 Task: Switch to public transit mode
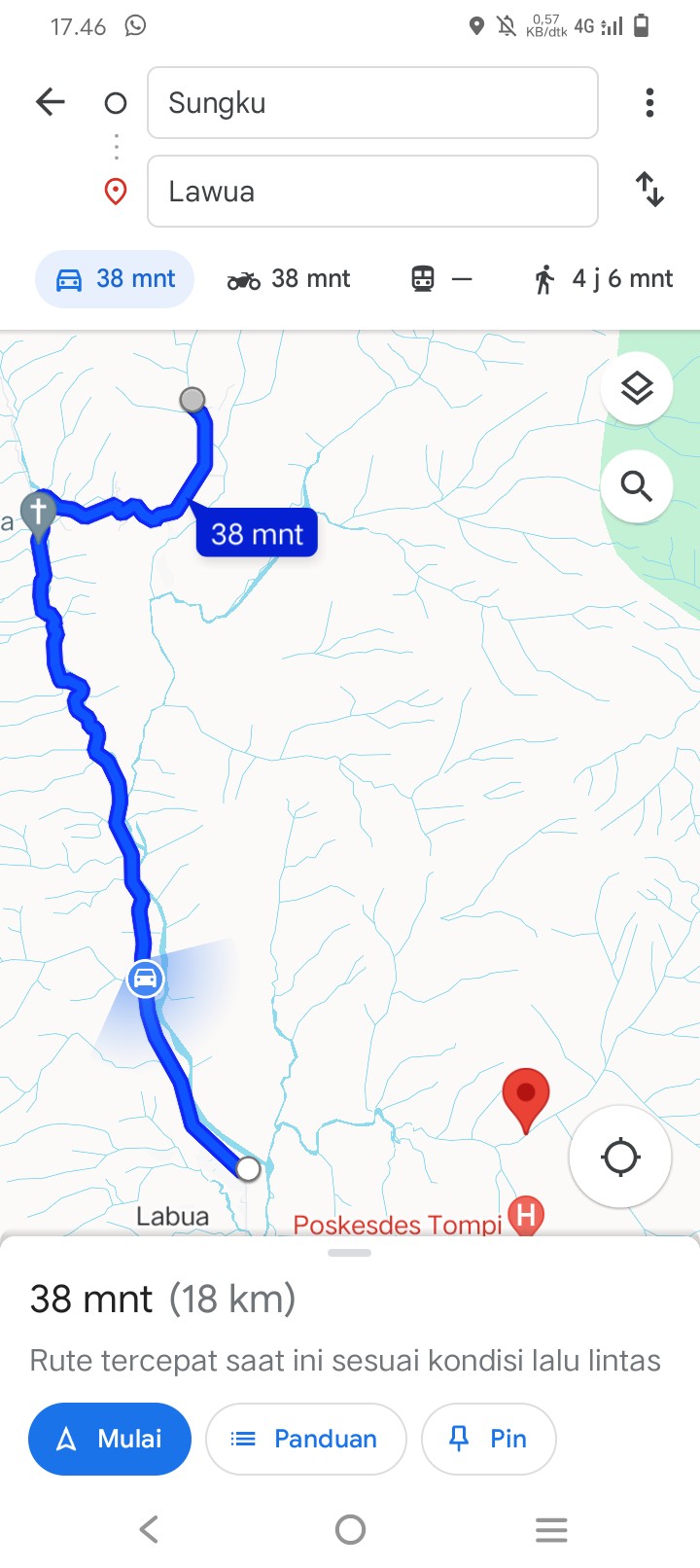point(441,279)
